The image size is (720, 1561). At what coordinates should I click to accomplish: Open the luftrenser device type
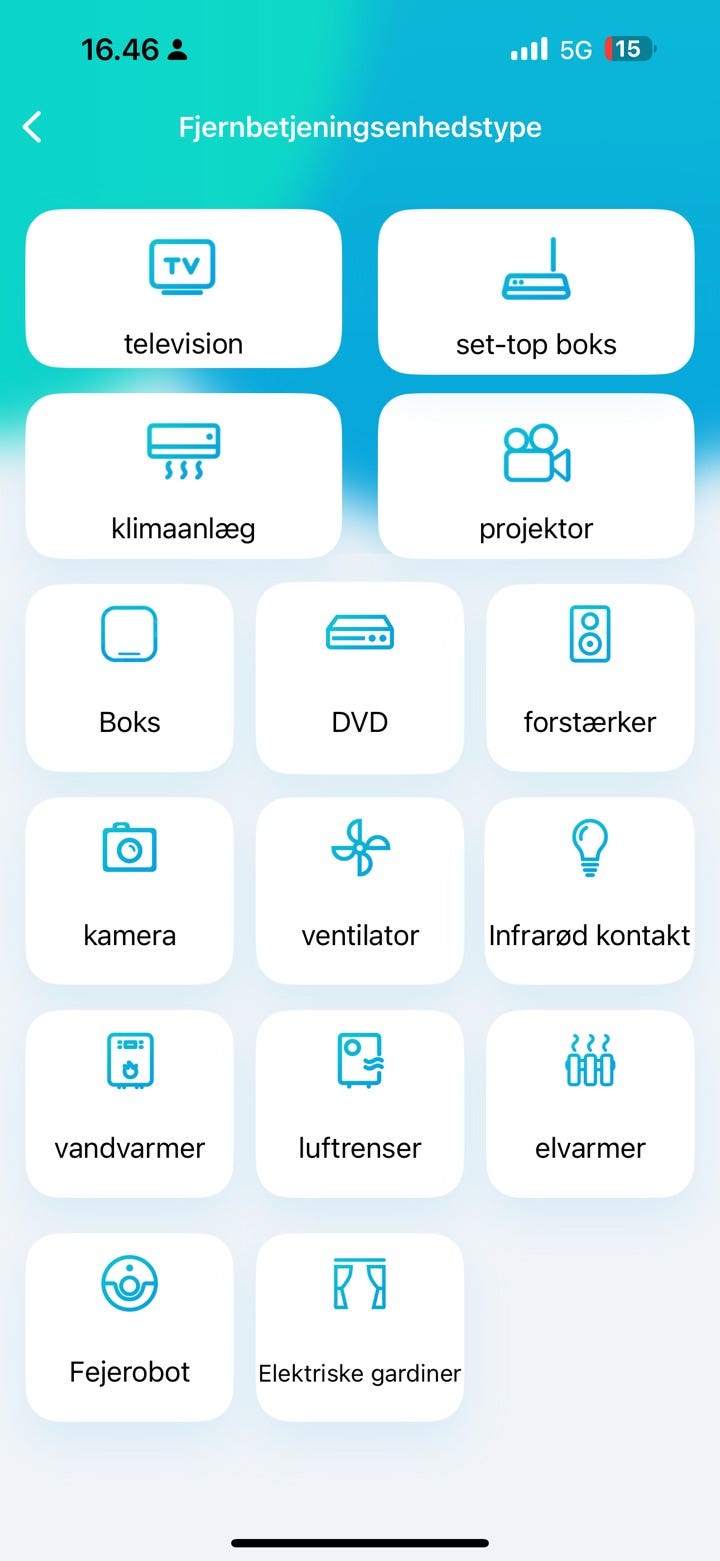[x=360, y=1104]
